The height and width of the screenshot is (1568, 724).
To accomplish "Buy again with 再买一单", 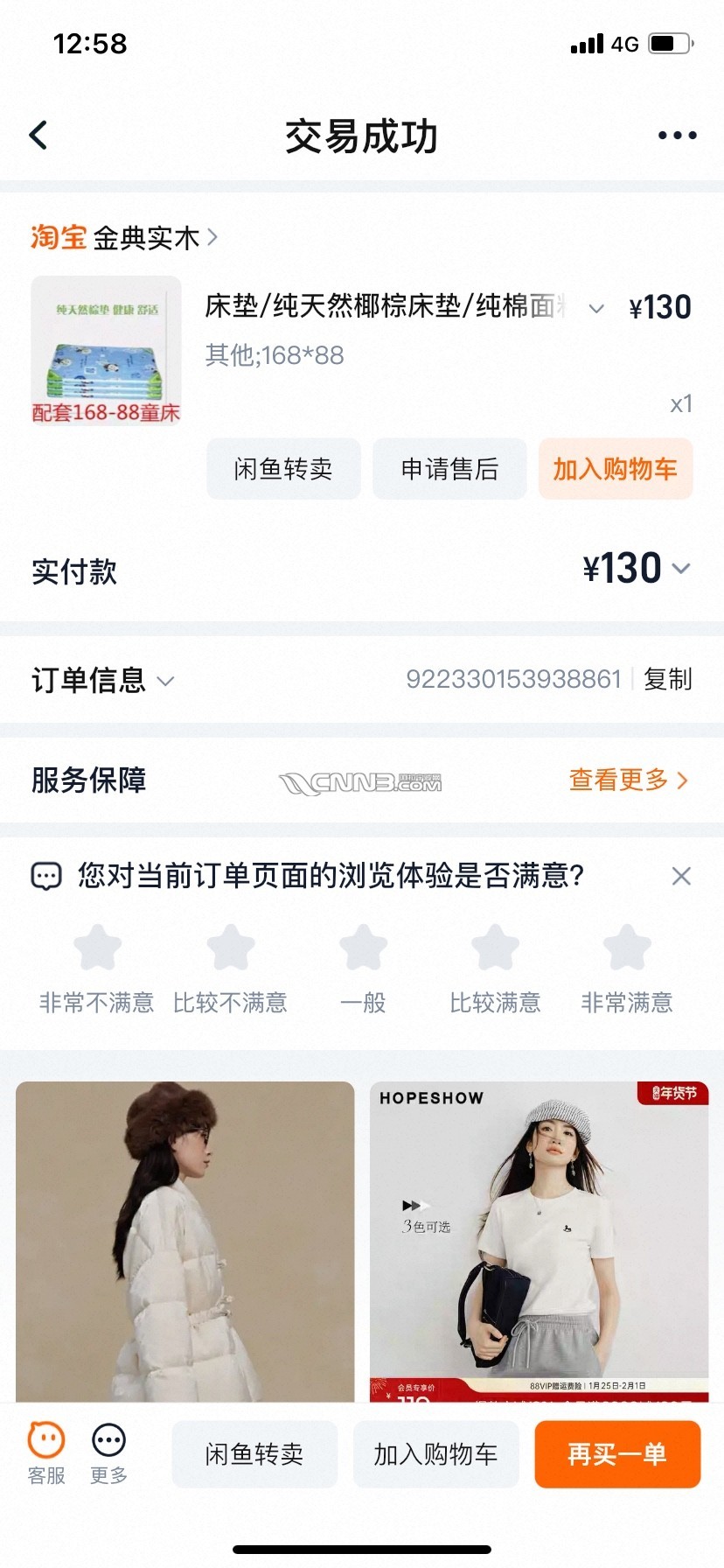I will pos(617,1454).
